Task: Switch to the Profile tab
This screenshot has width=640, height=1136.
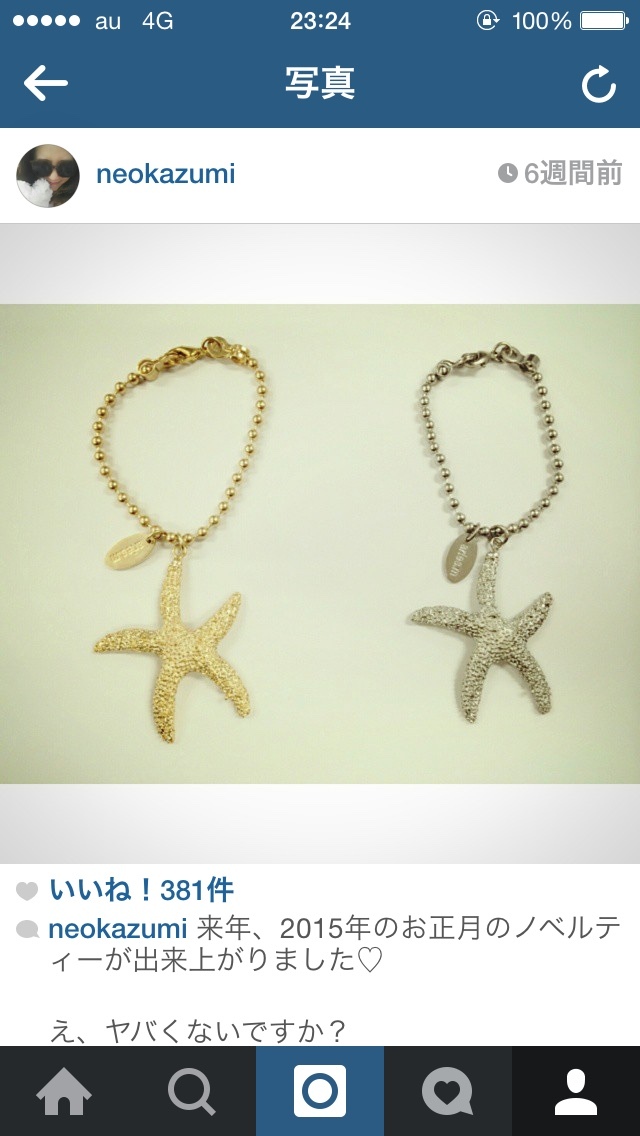Action: (x=576, y=1091)
